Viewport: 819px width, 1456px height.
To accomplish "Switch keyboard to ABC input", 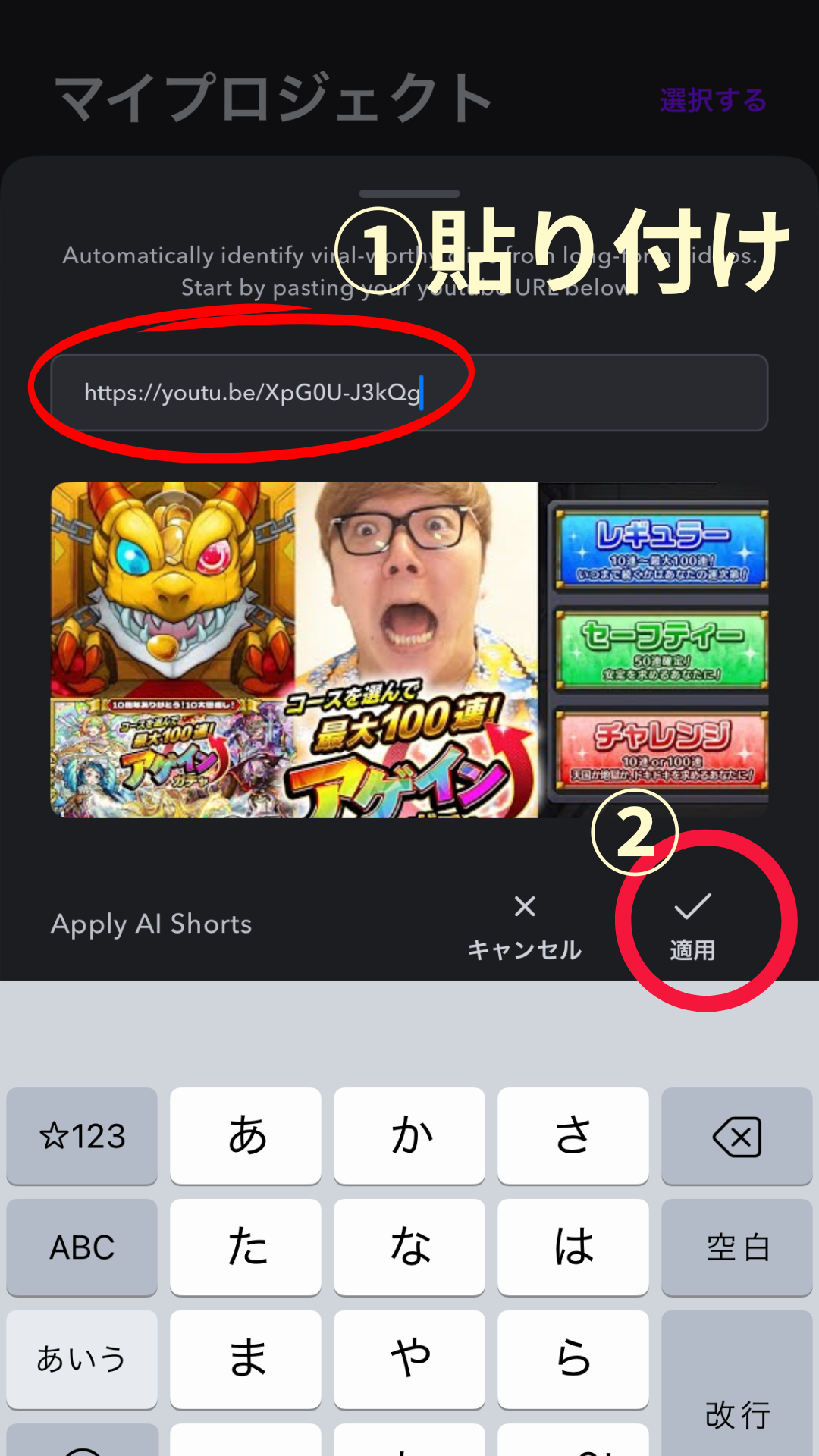I will click(x=82, y=1247).
